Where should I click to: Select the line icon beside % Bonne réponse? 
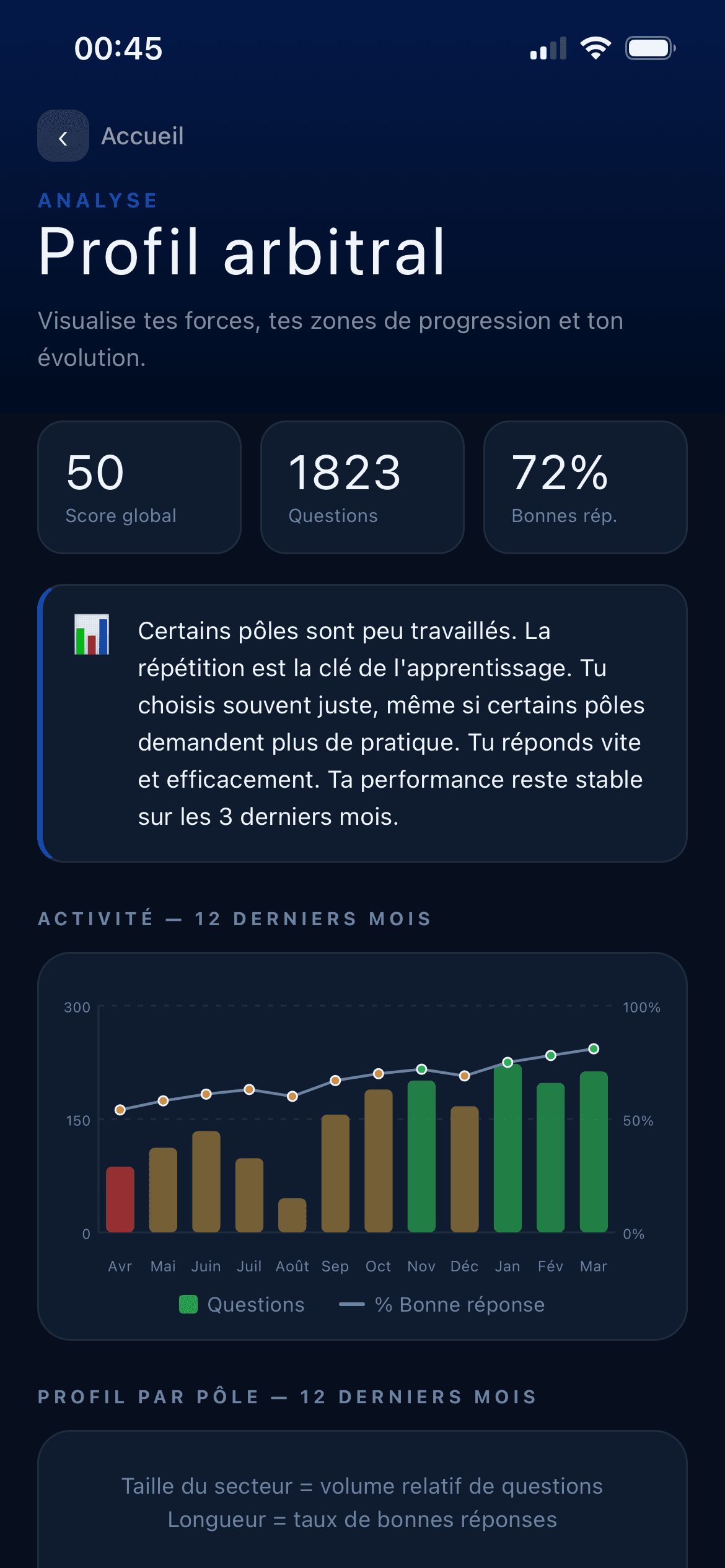(353, 1304)
